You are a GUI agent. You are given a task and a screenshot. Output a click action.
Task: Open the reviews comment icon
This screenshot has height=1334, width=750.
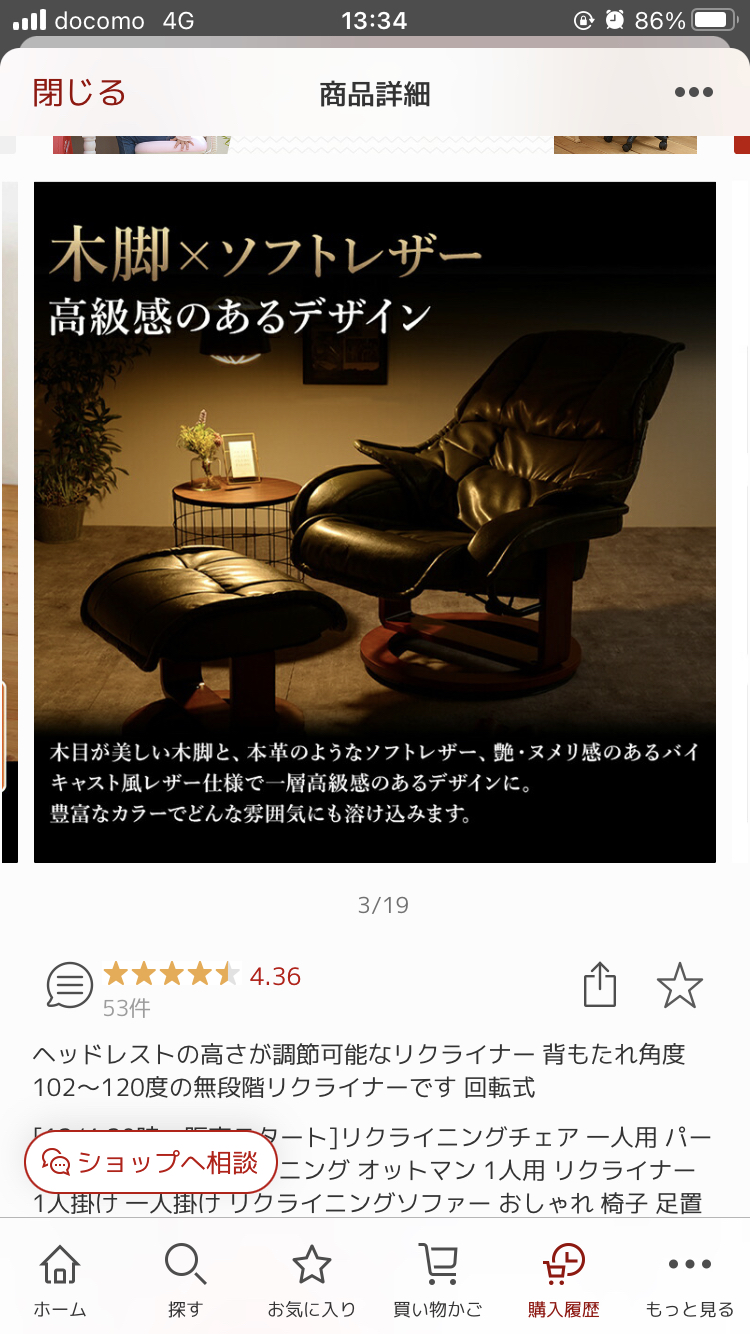69,986
